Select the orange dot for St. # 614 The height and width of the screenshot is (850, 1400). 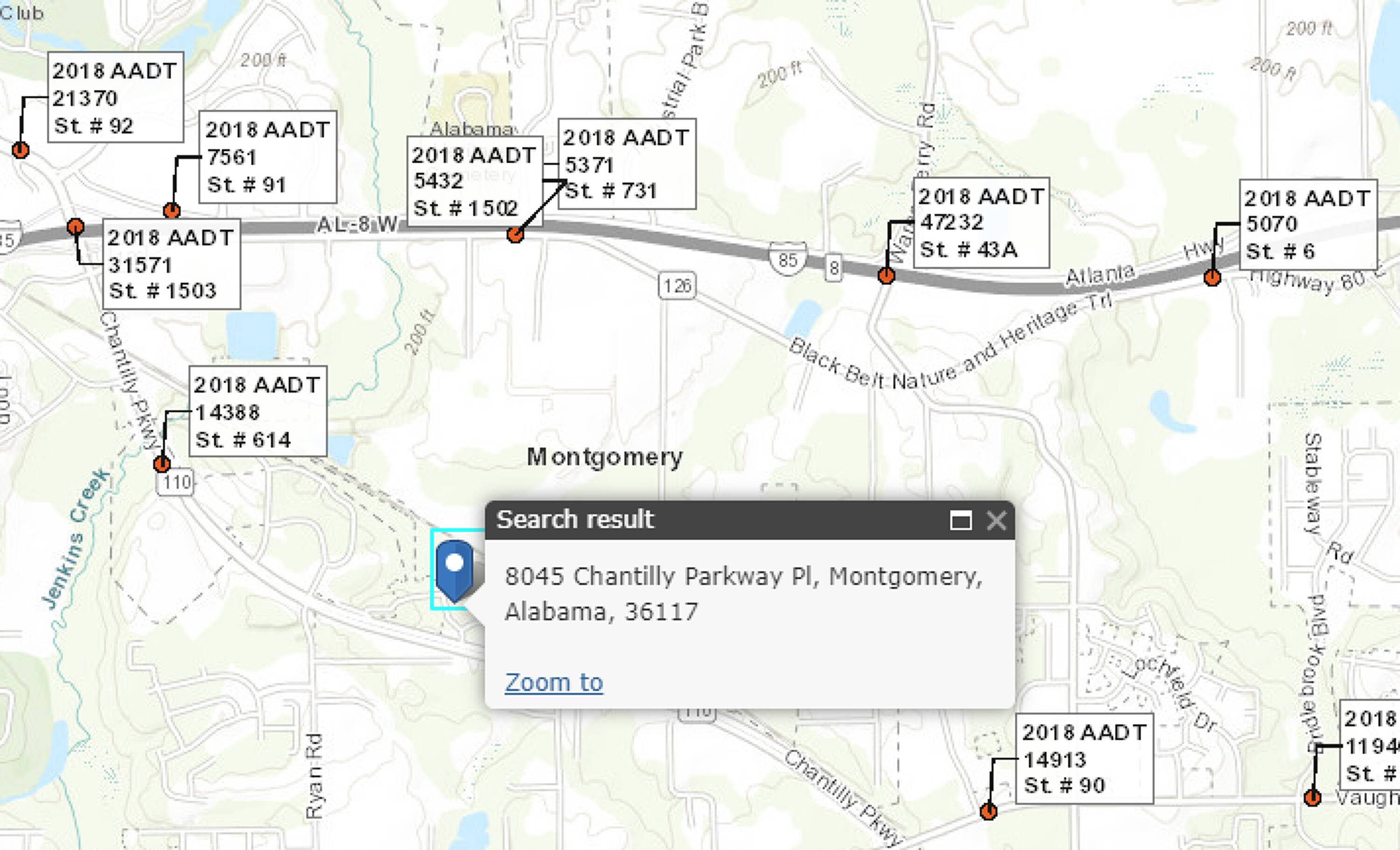162,464
